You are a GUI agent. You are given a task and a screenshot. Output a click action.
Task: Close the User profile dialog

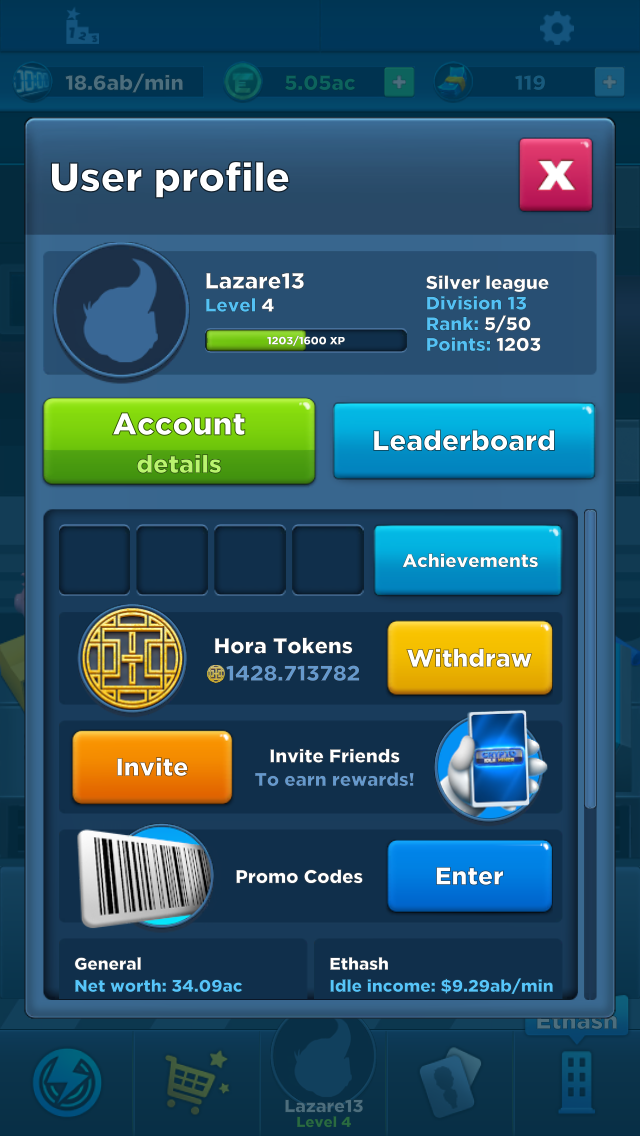point(555,175)
